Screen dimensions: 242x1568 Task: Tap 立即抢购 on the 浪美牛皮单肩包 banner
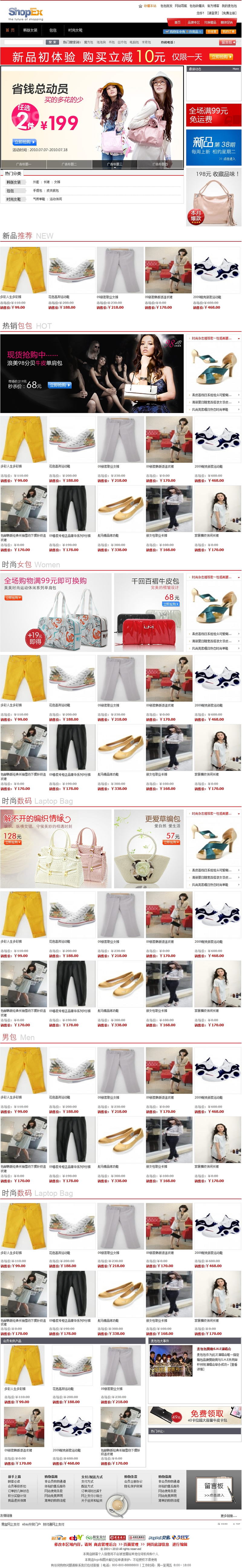(60, 385)
